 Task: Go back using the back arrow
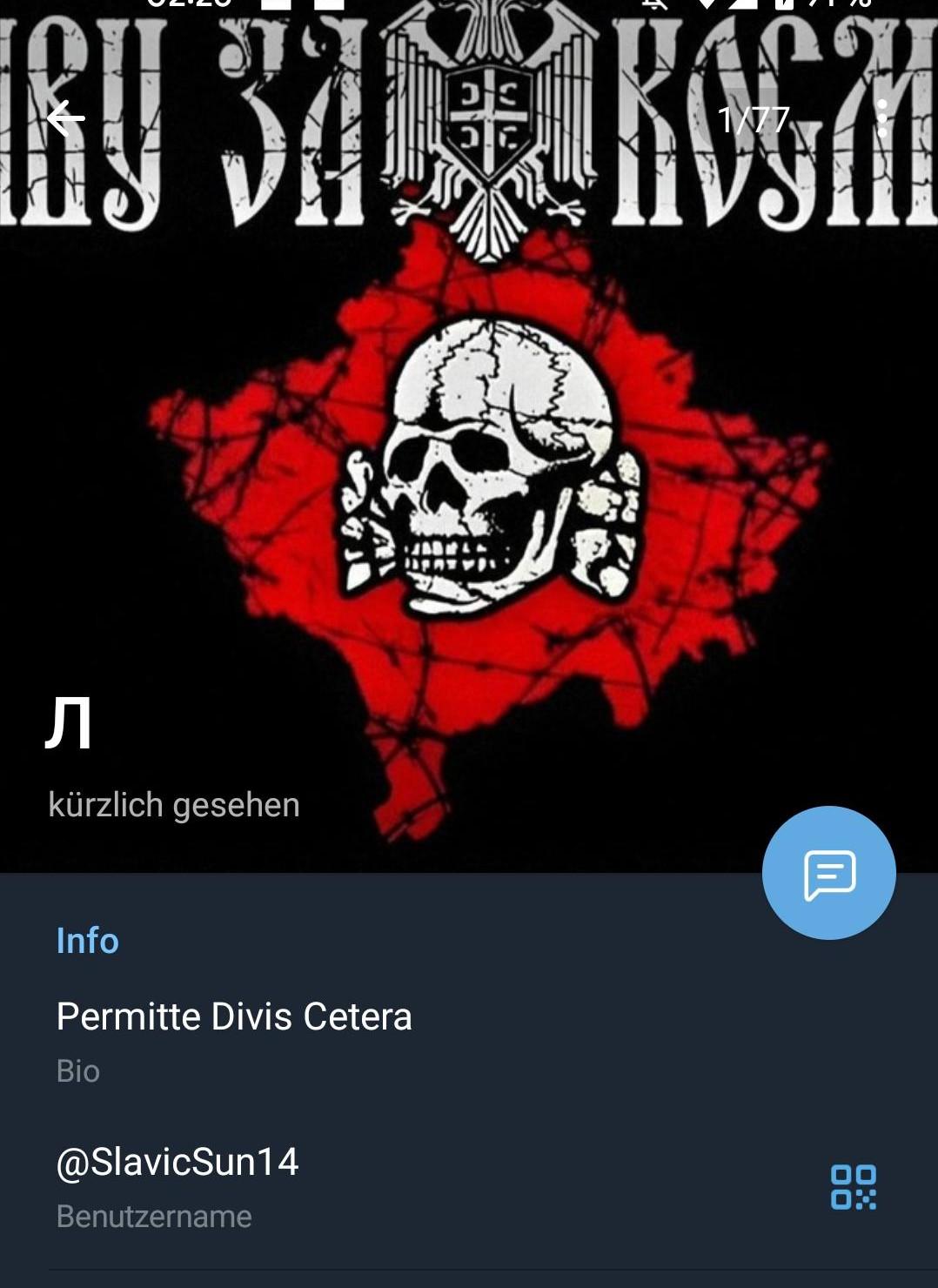point(66,118)
